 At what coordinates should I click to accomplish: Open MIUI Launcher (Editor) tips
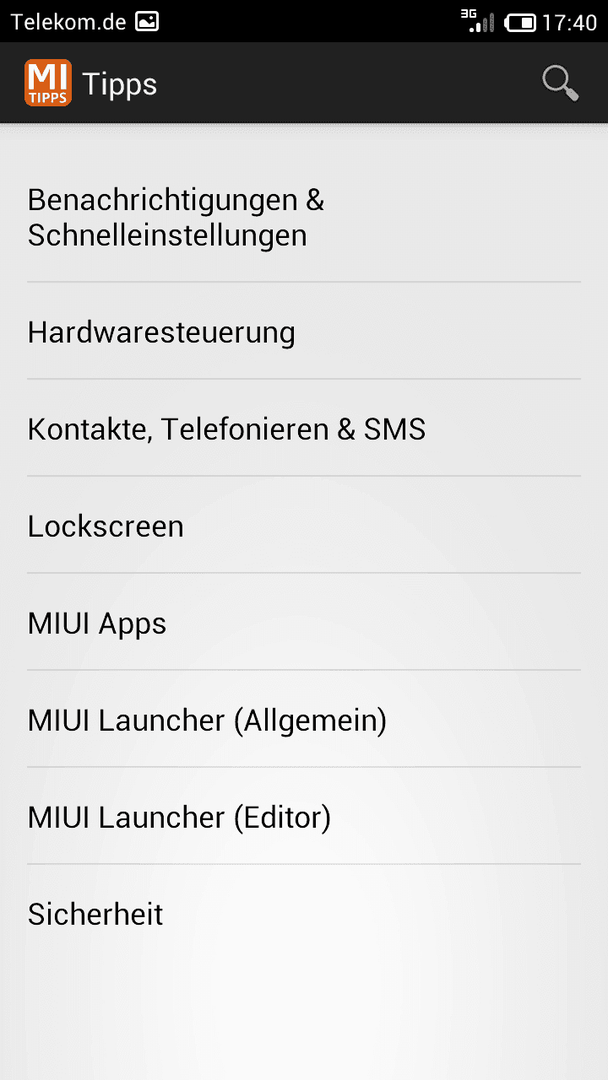click(304, 817)
